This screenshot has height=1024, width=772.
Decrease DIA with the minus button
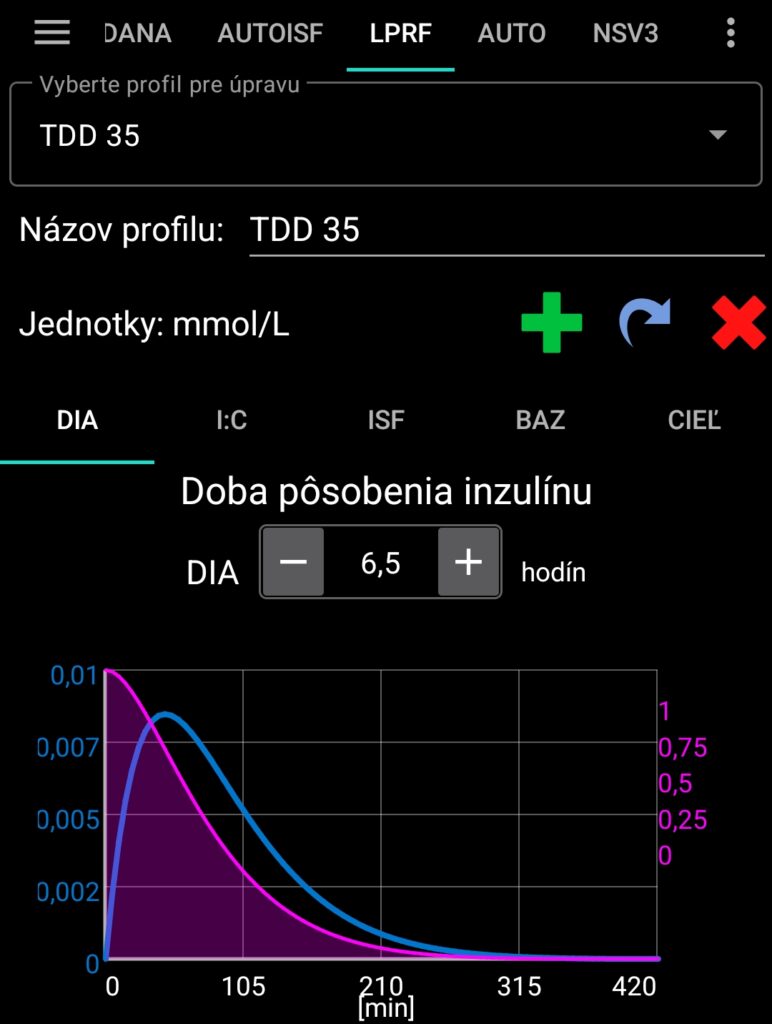(x=293, y=562)
